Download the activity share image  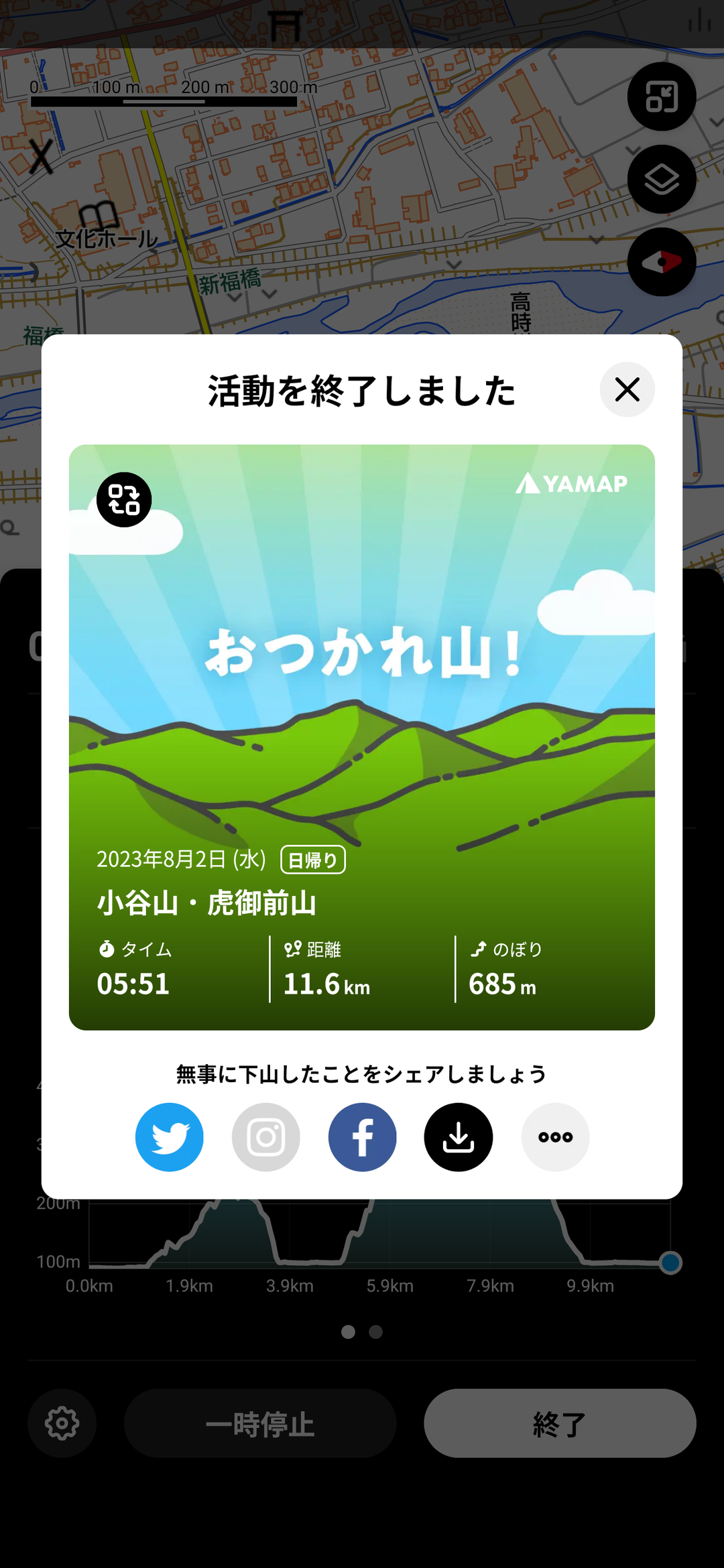pyautogui.click(x=459, y=1137)
